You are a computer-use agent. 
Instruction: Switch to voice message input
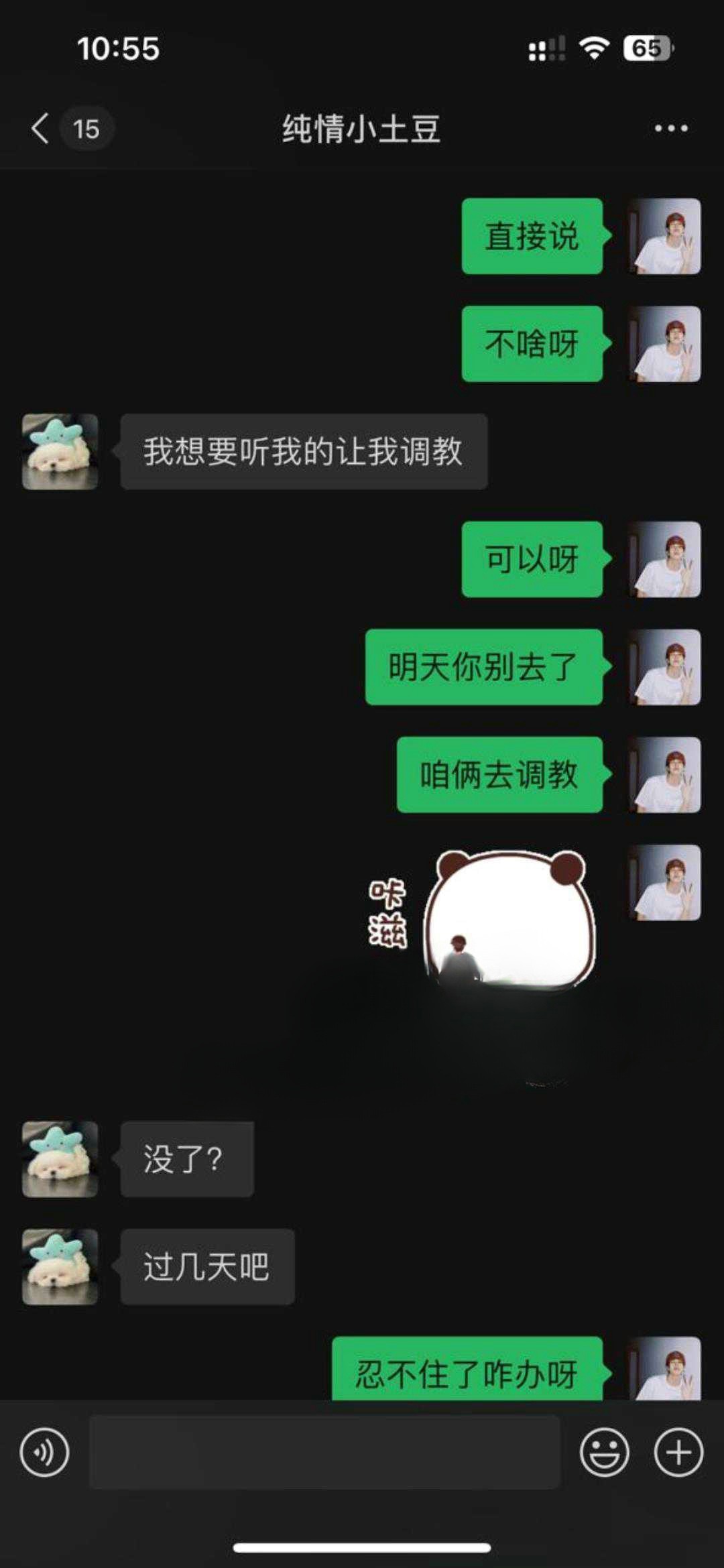click(x=44, y=1453)
